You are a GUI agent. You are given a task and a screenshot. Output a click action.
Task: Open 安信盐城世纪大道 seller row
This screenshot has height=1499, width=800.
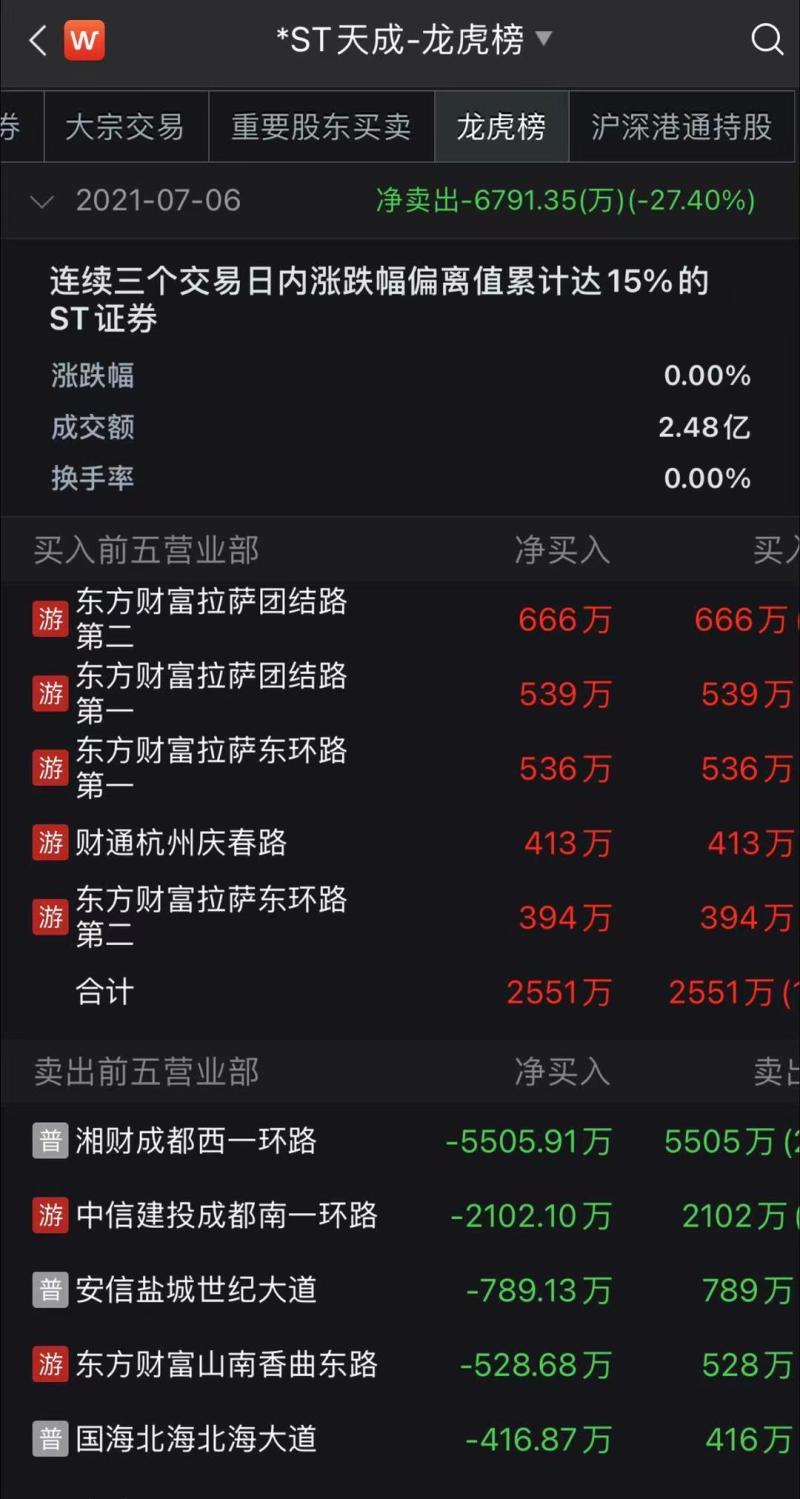197,1290
